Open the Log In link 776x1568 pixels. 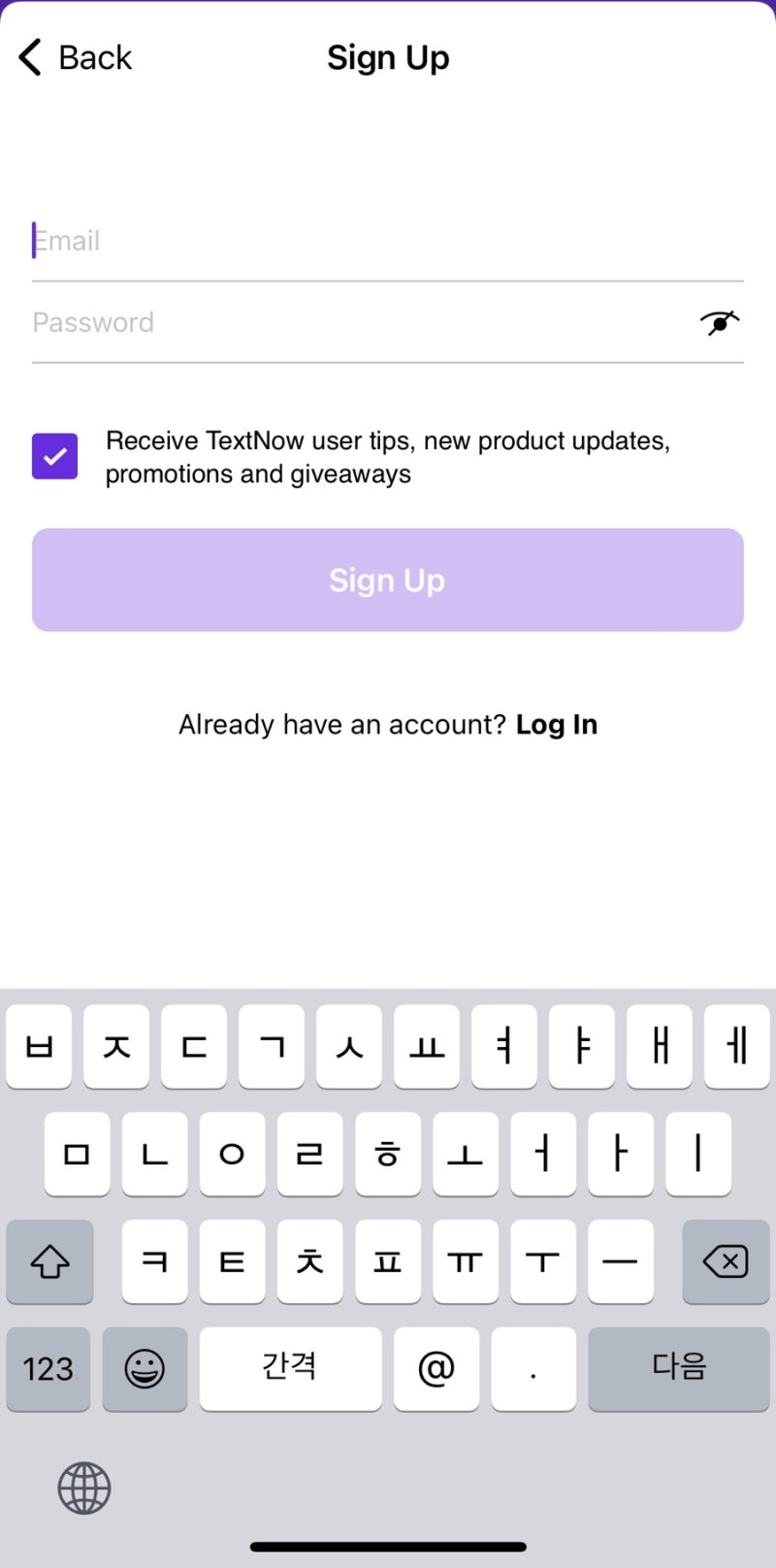557,724
